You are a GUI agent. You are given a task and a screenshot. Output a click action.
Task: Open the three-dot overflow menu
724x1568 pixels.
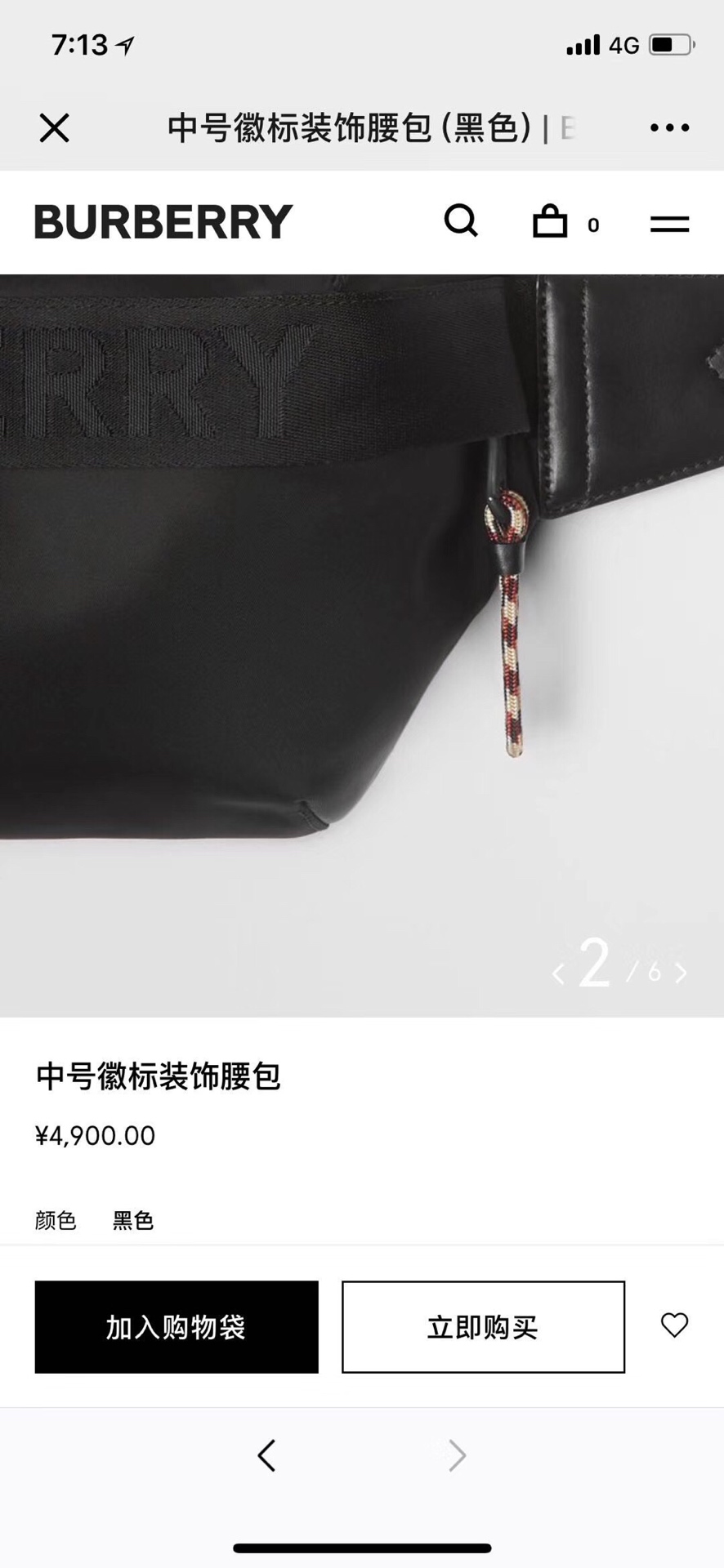tap(669, 128)
